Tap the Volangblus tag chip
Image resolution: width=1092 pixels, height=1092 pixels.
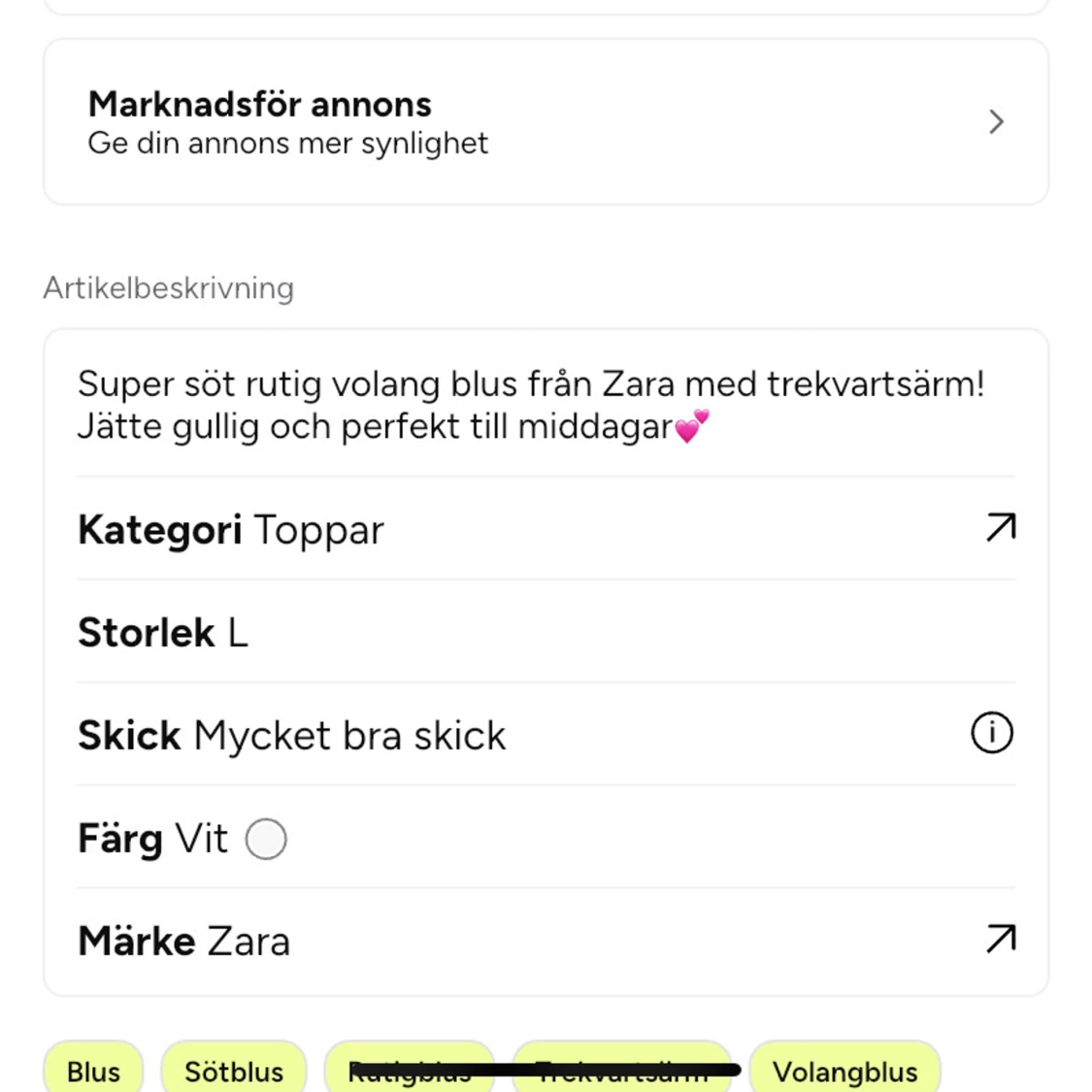click(x=844, y=1071)
